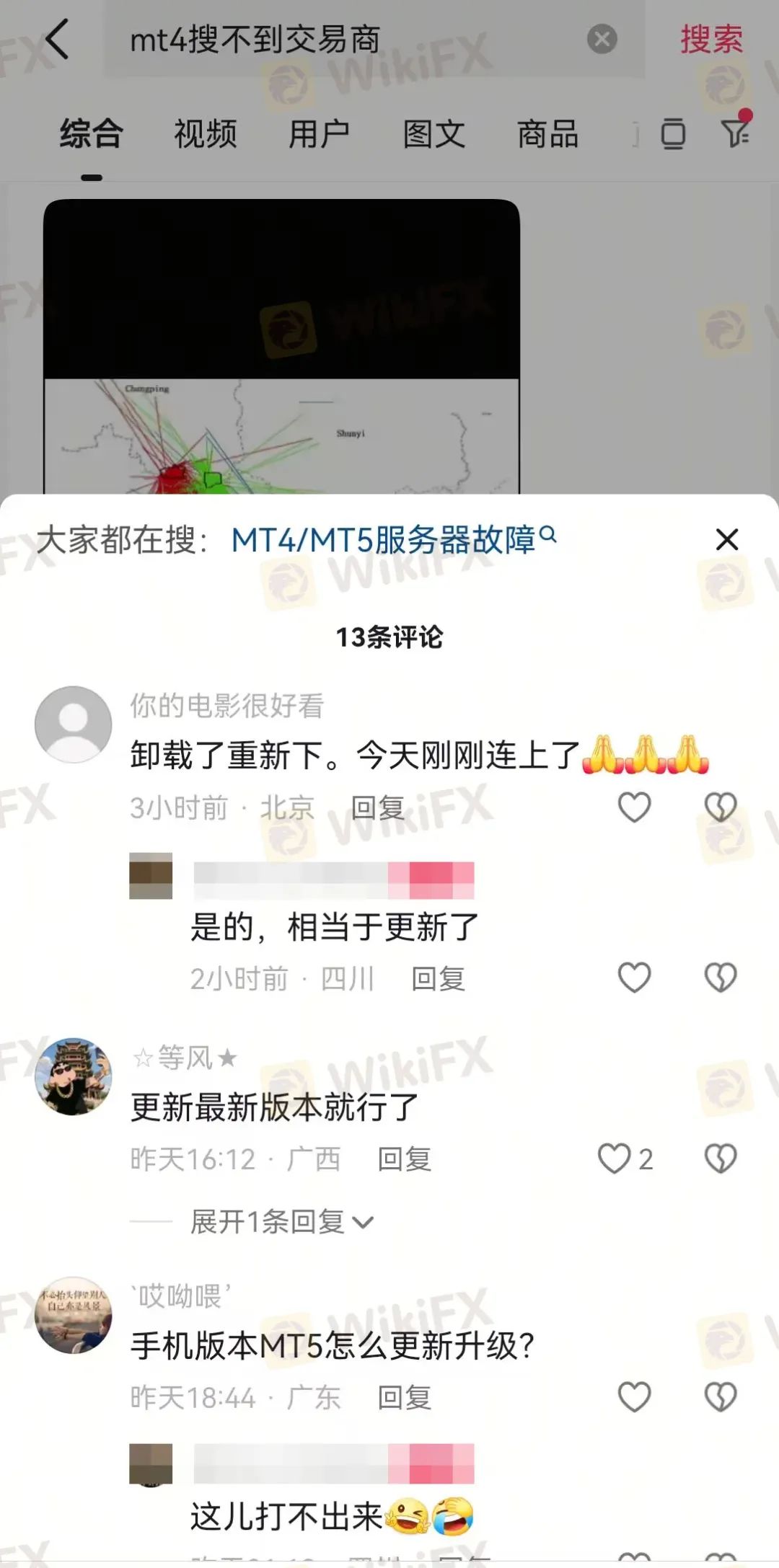Viewport: 779px width, 1568px height.
Task: Go back with the top arrow
Action: click(x=57, y=39)
